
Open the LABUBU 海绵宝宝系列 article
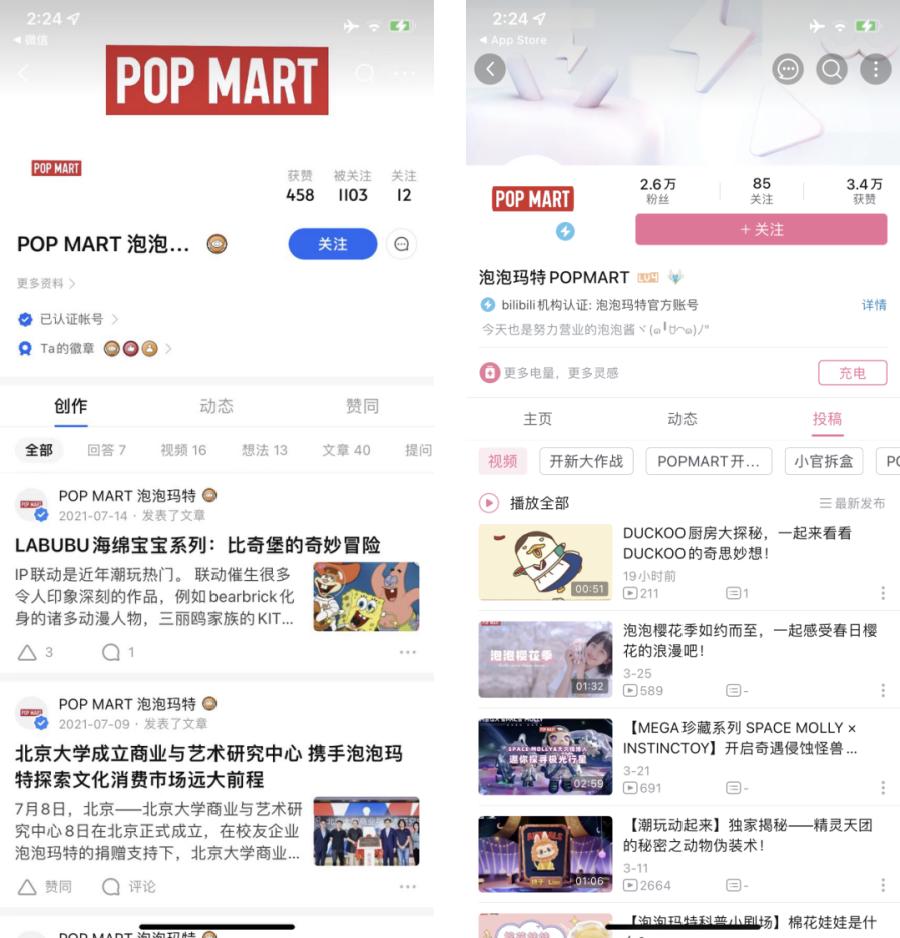pos(198,545)
